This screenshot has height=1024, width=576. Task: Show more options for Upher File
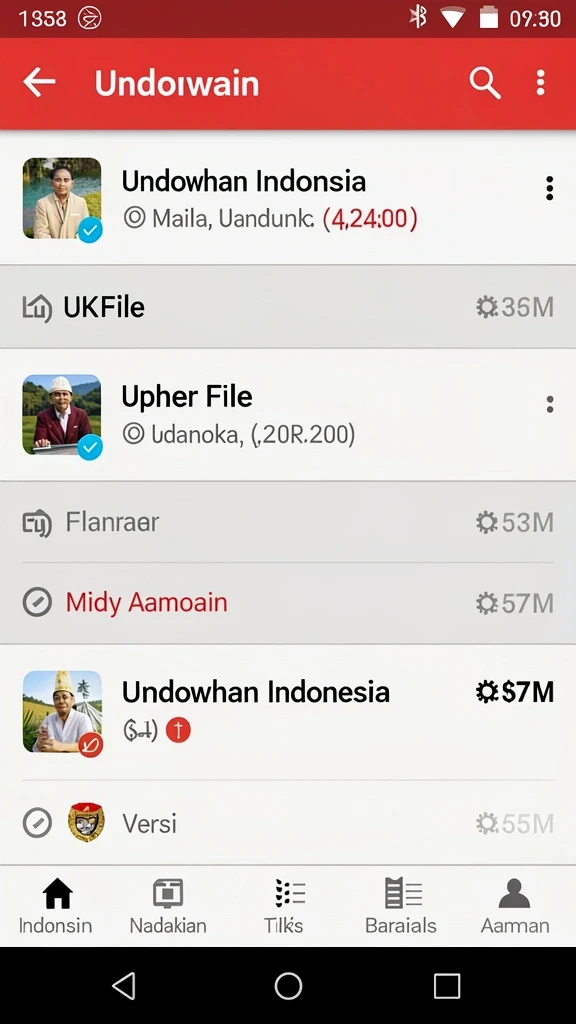tap(550, 404)
